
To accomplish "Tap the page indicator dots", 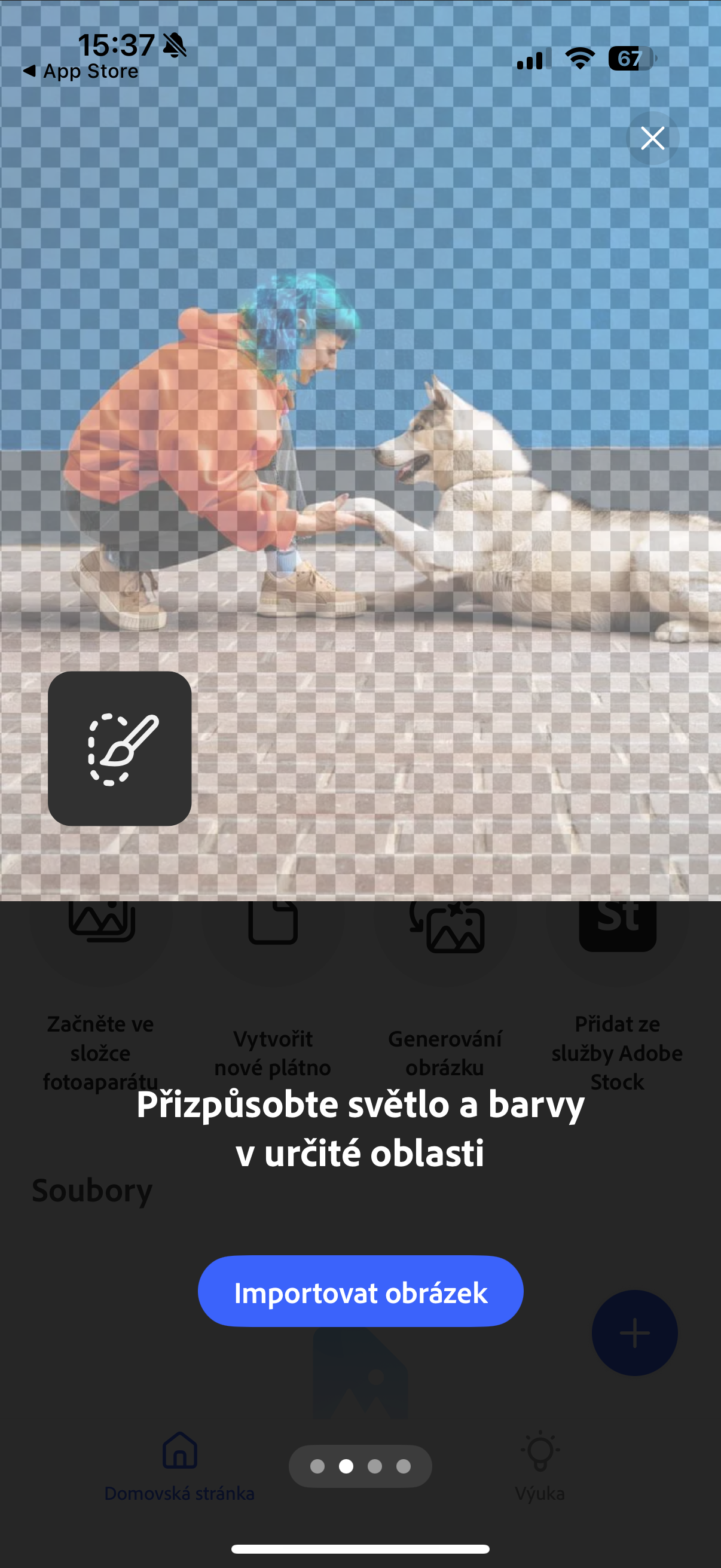I will 360,1466.
